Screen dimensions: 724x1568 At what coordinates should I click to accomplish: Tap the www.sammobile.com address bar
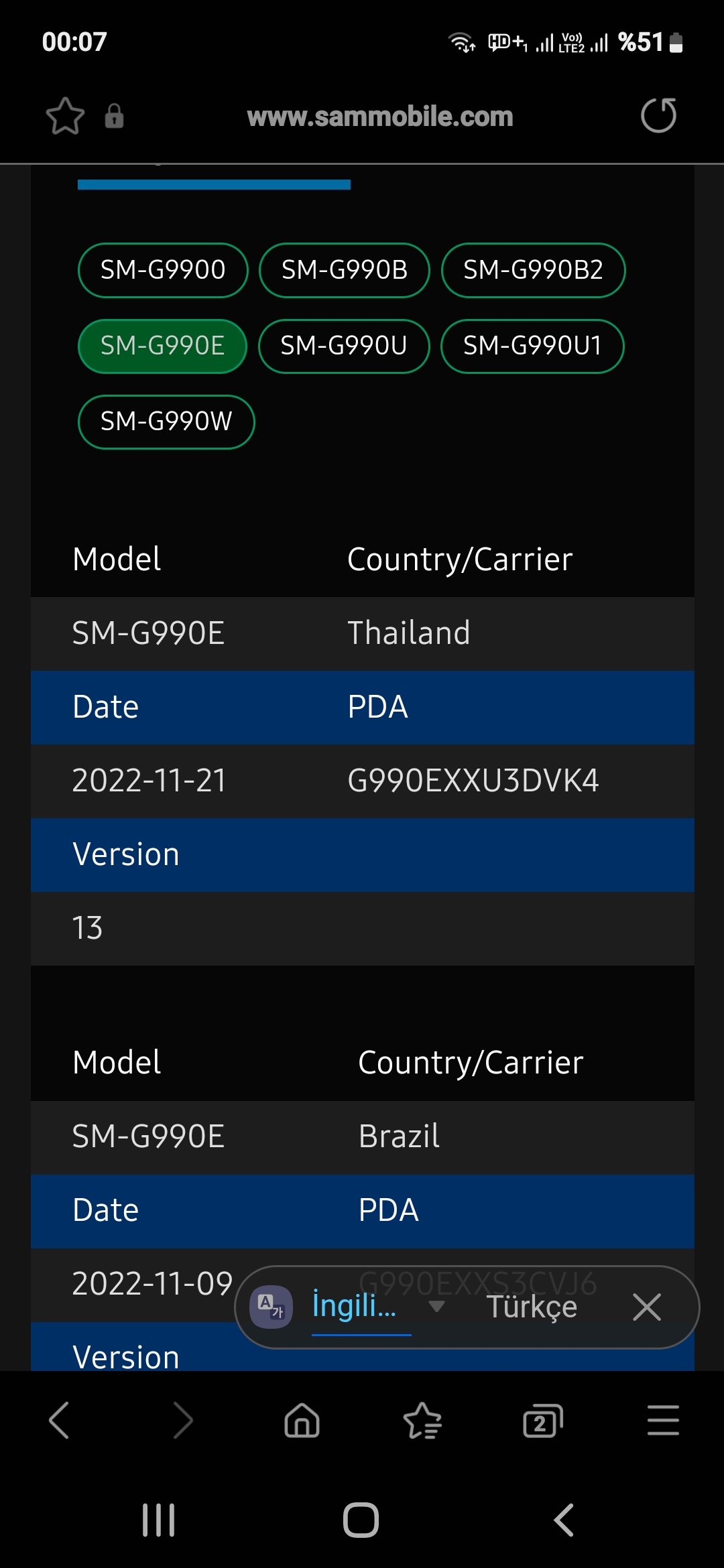(379, 117)
